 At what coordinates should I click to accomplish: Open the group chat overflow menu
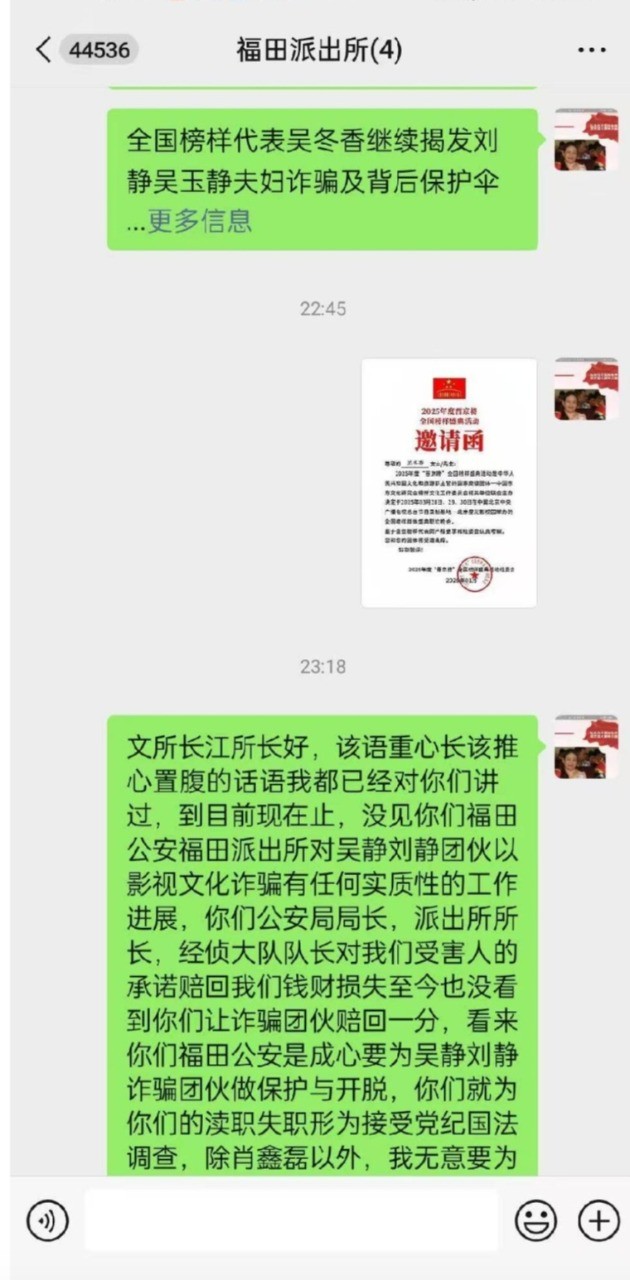592,50
